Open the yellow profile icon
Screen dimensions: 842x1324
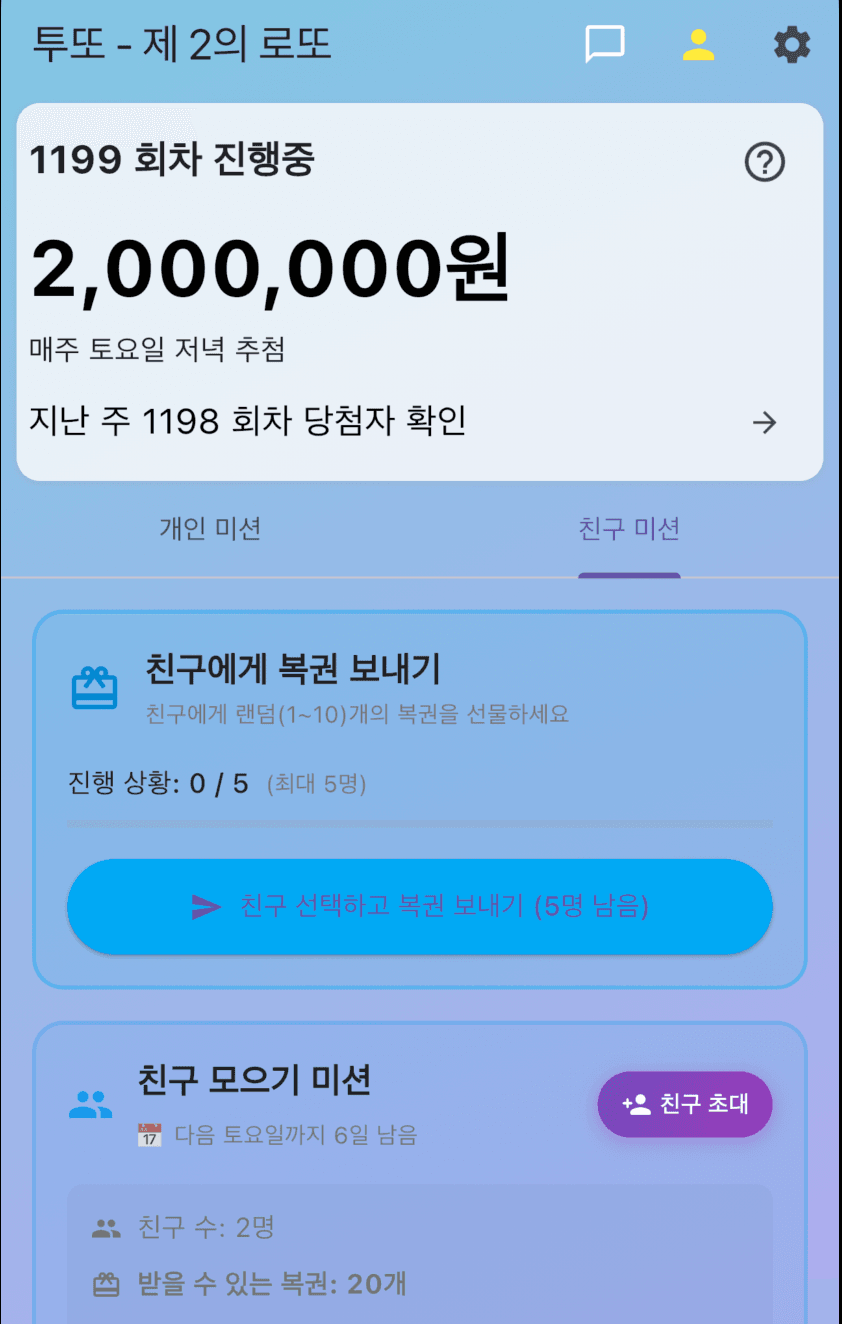tap(698, 44)
